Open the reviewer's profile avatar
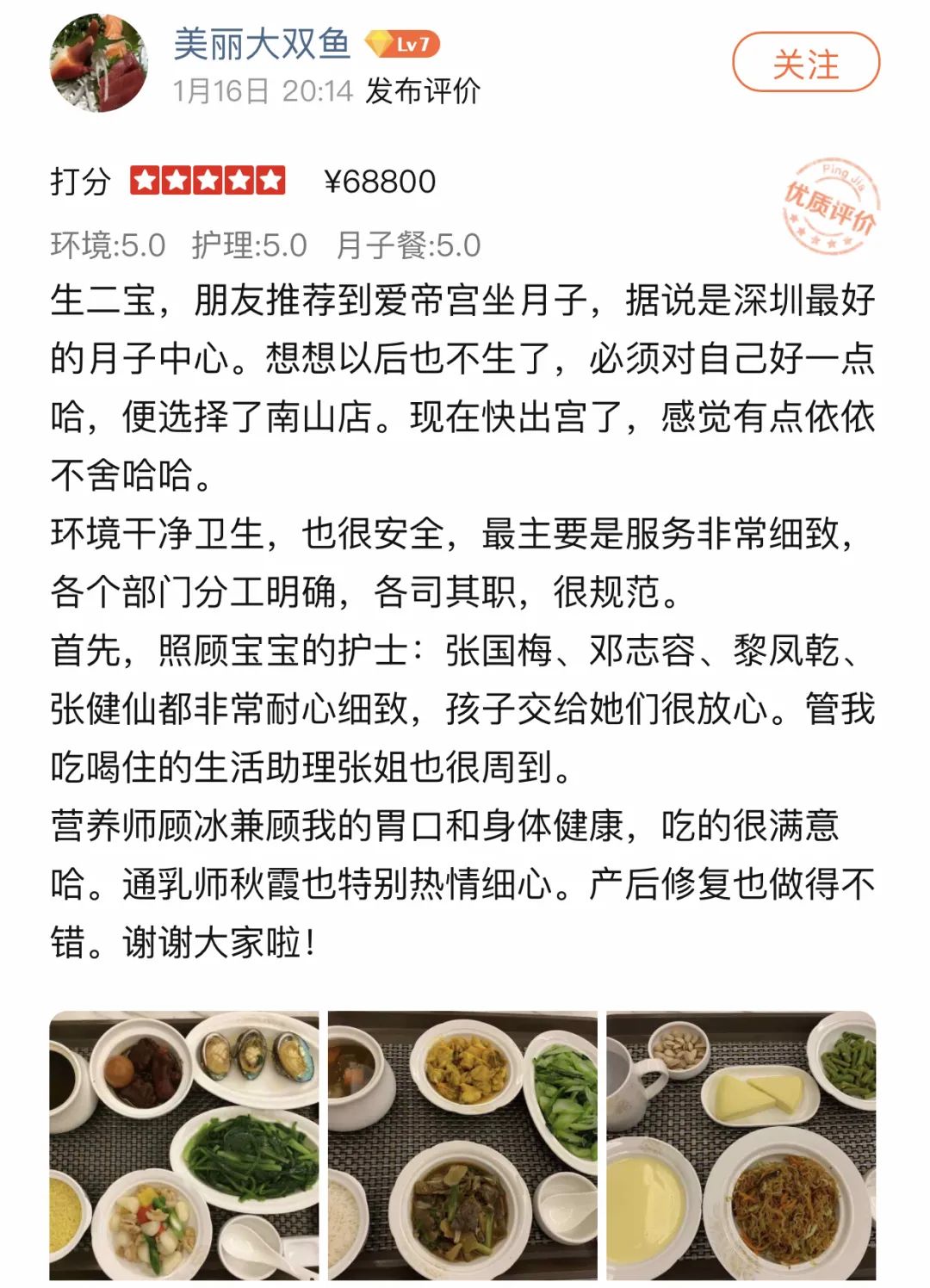Image resolution: width=930 pixels, height=1288 pixels. coord(101,64)
